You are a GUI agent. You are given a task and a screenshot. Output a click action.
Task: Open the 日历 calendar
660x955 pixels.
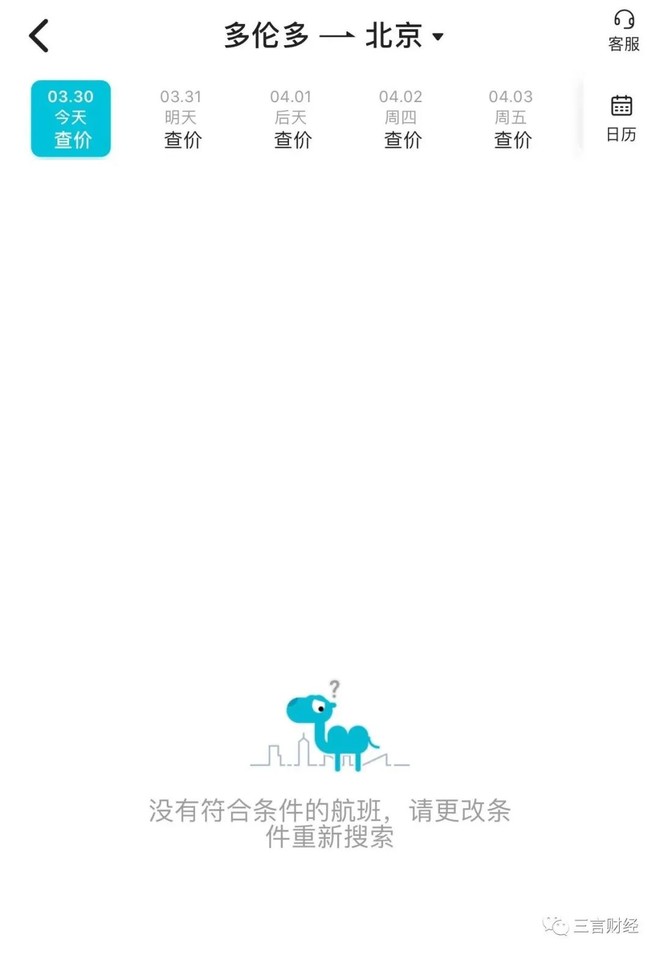(621, 118)
